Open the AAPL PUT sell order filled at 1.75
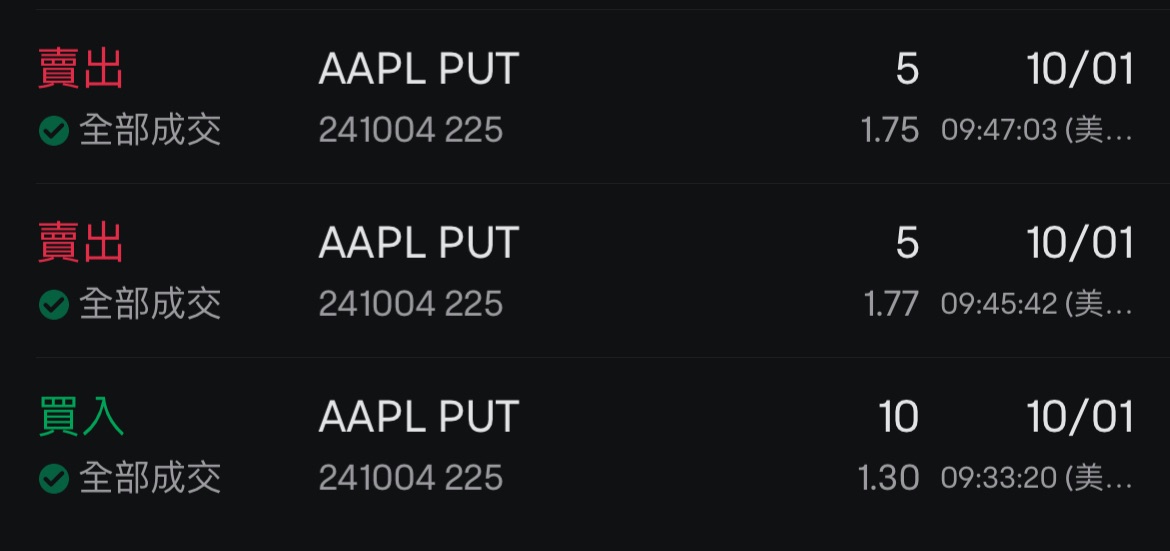This screenshot has height=551, width=1170. coord(585,98)
